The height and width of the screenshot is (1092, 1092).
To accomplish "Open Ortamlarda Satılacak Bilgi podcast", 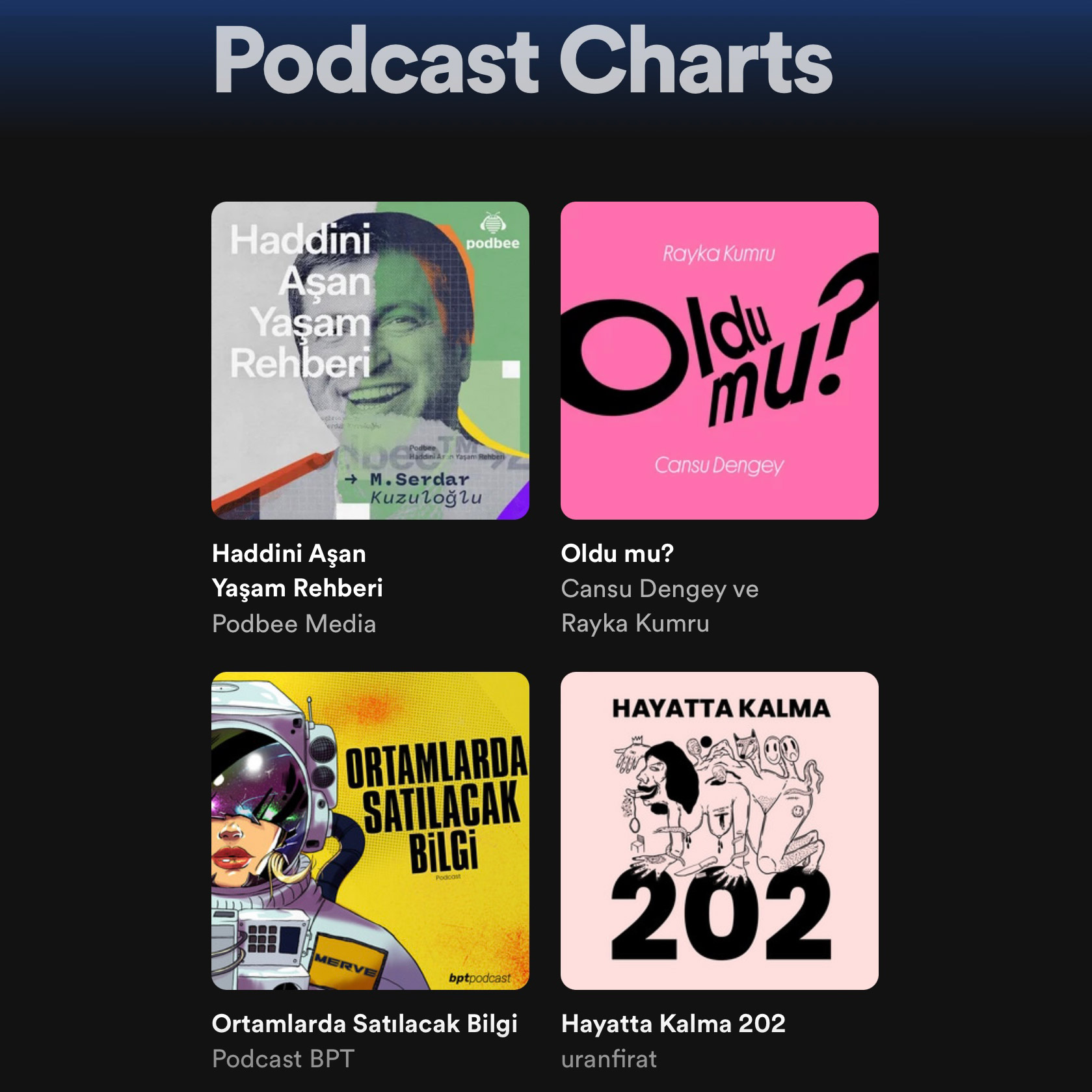I will [370, 831].
